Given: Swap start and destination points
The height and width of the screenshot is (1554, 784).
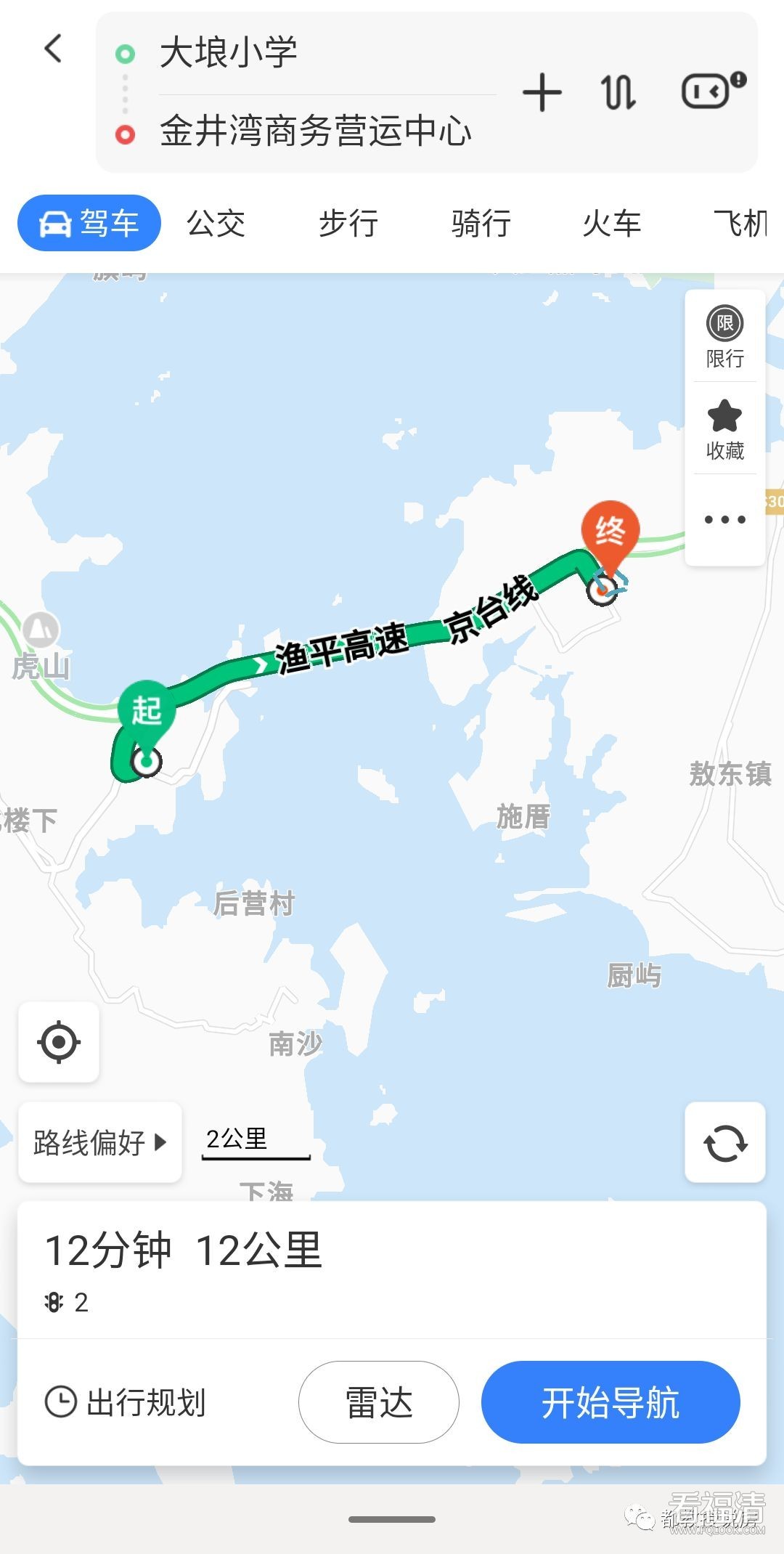Looking at the screenshot, I should (618, 93).
